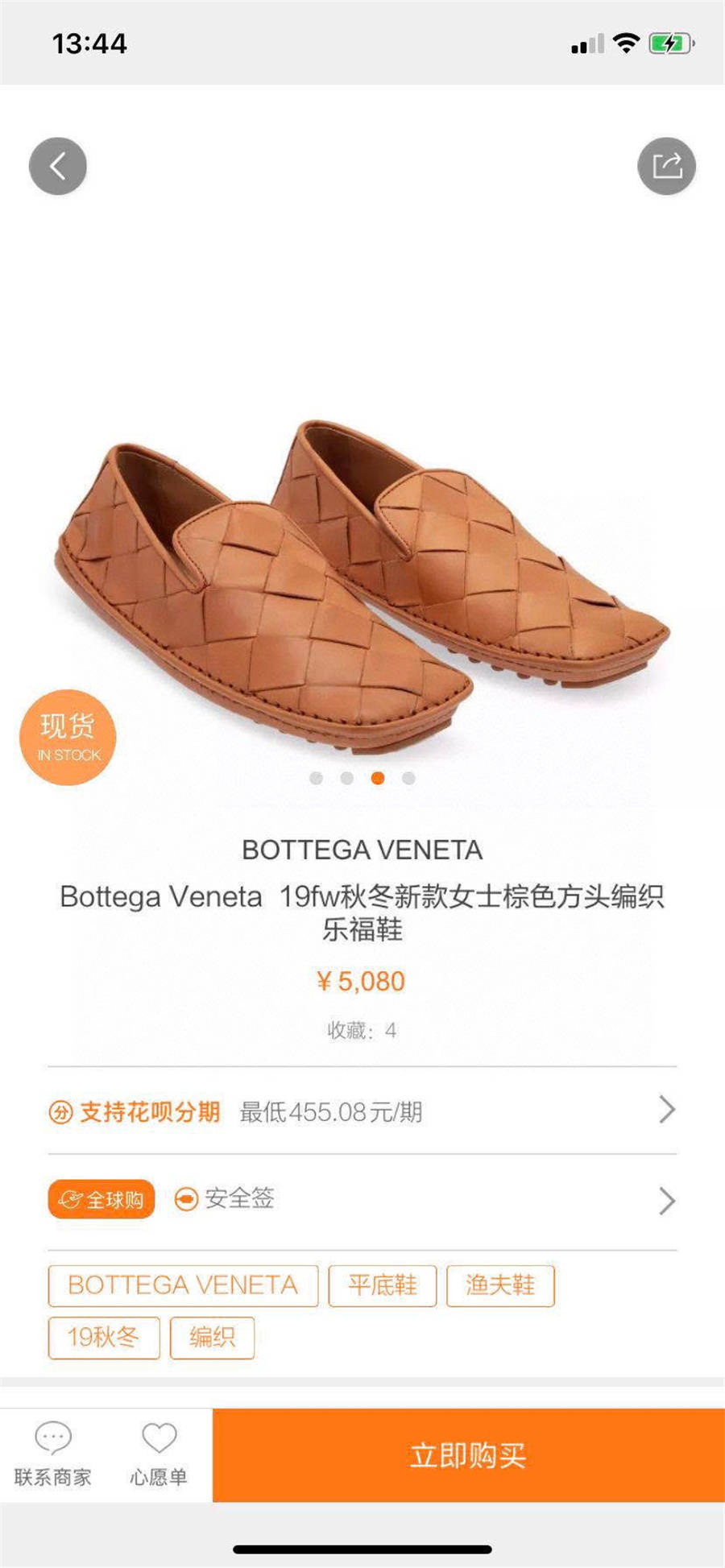Screen dimensions: 725x1568
Task: Tap 立即购买 to buy now
Action: pyautogui.click(x=468, y=1454)
